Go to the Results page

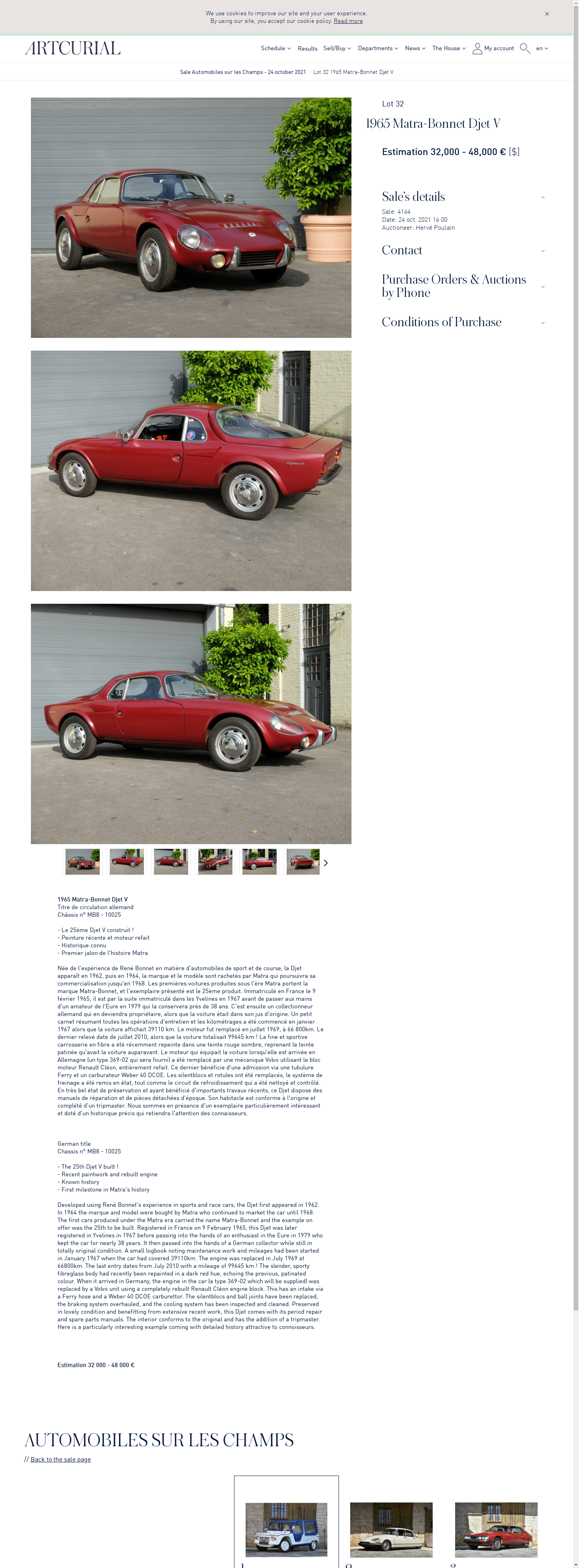click(307, 49)
